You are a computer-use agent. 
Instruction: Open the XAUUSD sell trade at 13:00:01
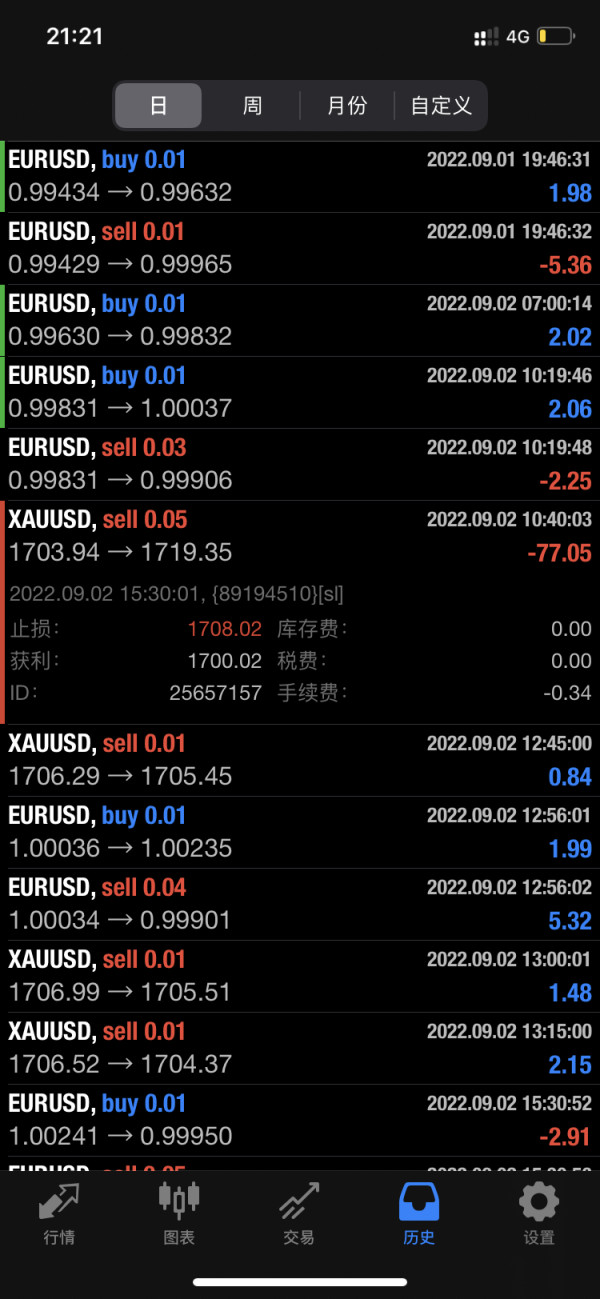coord(300,976)
